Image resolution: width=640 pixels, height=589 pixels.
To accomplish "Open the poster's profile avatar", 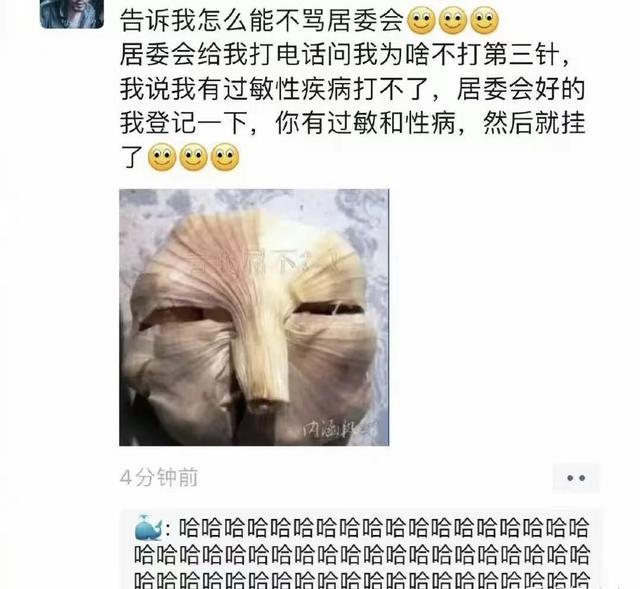I will tap(72, 14).
